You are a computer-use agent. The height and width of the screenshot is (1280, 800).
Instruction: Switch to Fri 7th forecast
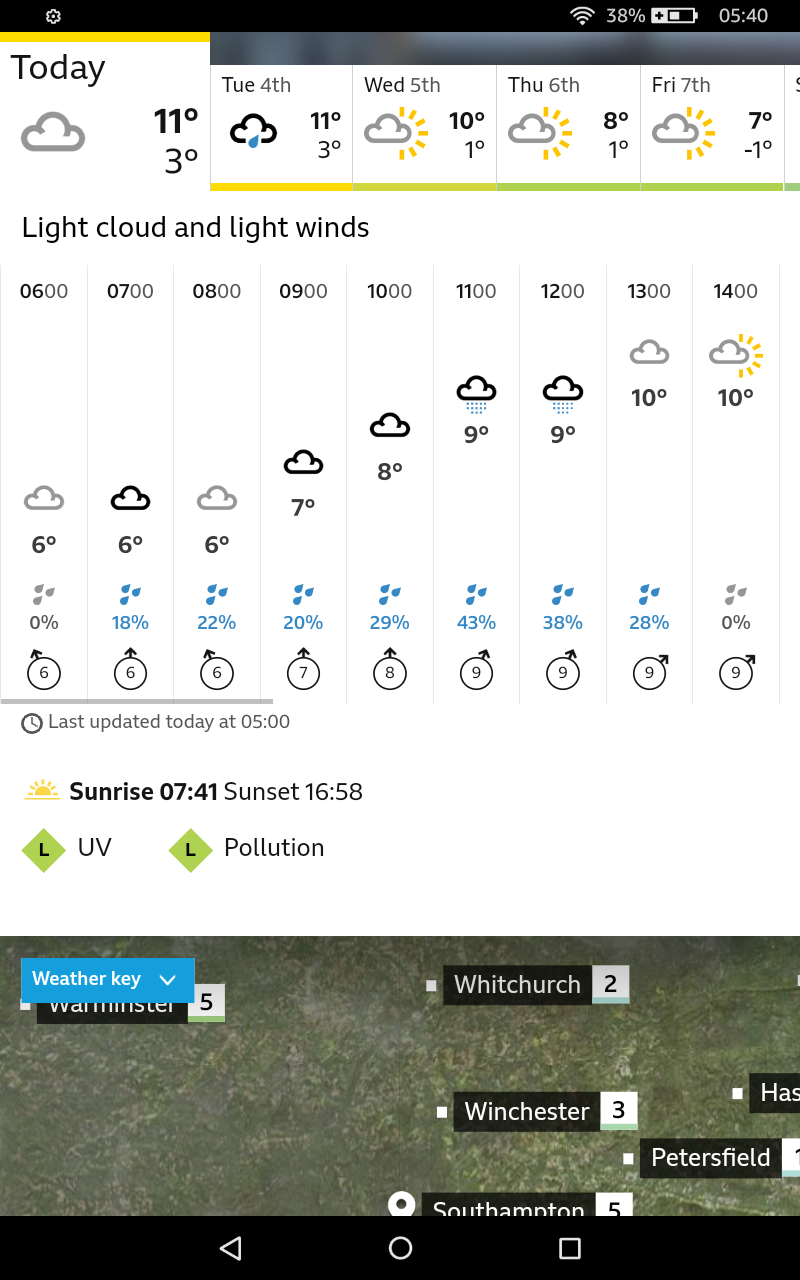tap(712, 125)
